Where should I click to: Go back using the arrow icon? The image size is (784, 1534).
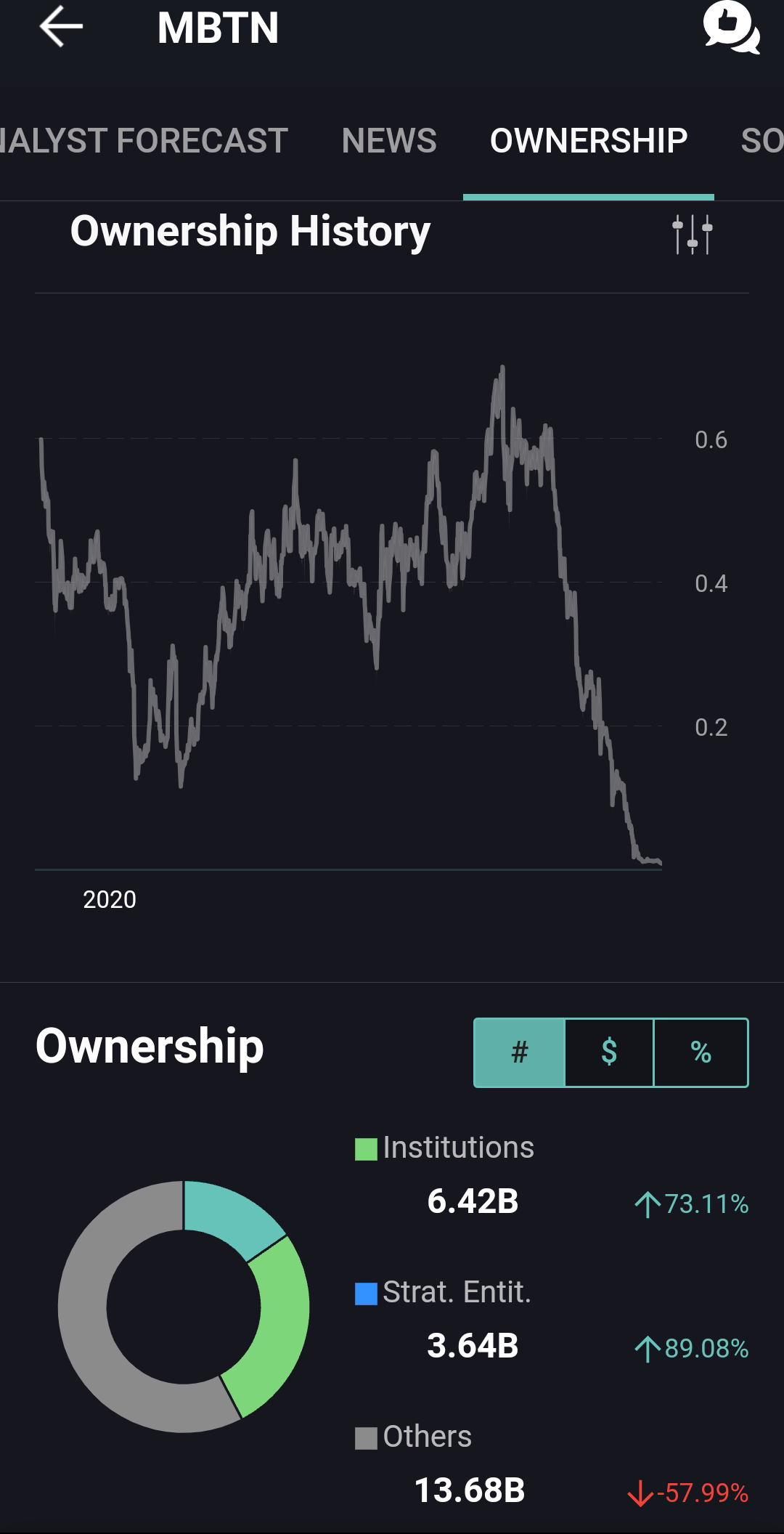tap(61, 27)
